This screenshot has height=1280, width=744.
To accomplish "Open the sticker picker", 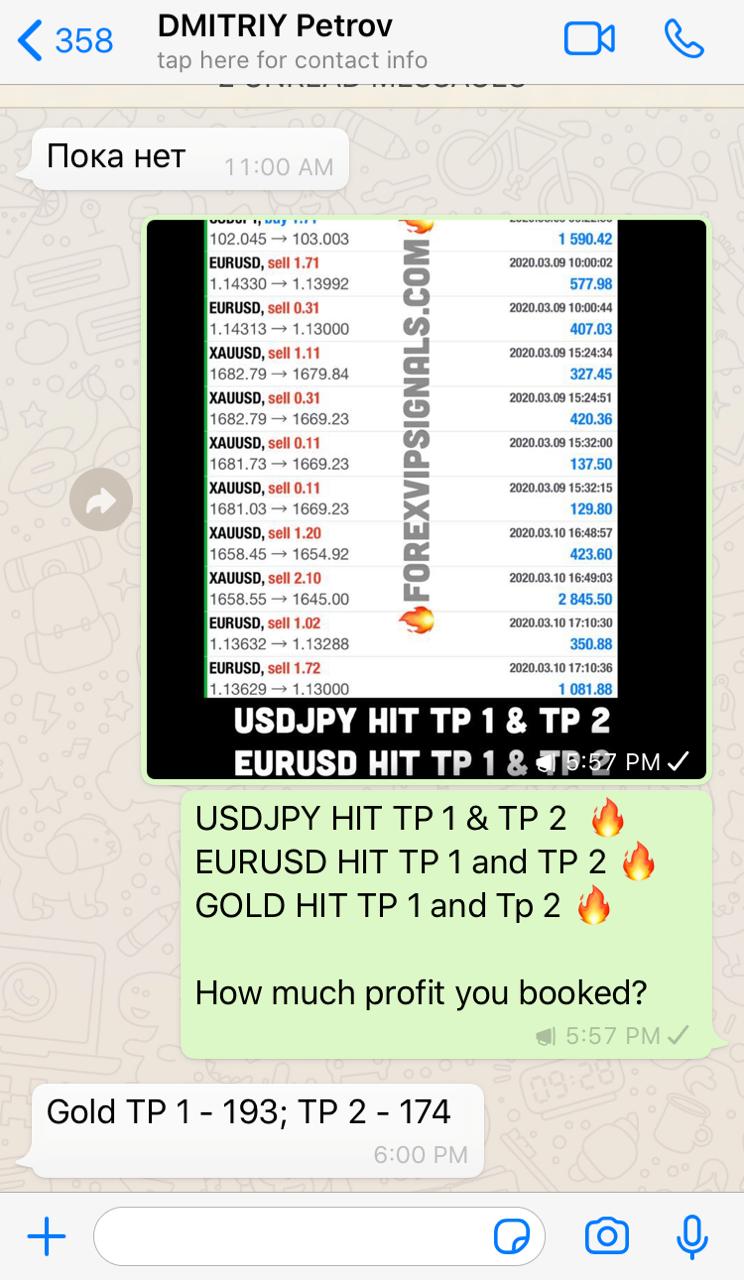I will tap(512, 1237).
